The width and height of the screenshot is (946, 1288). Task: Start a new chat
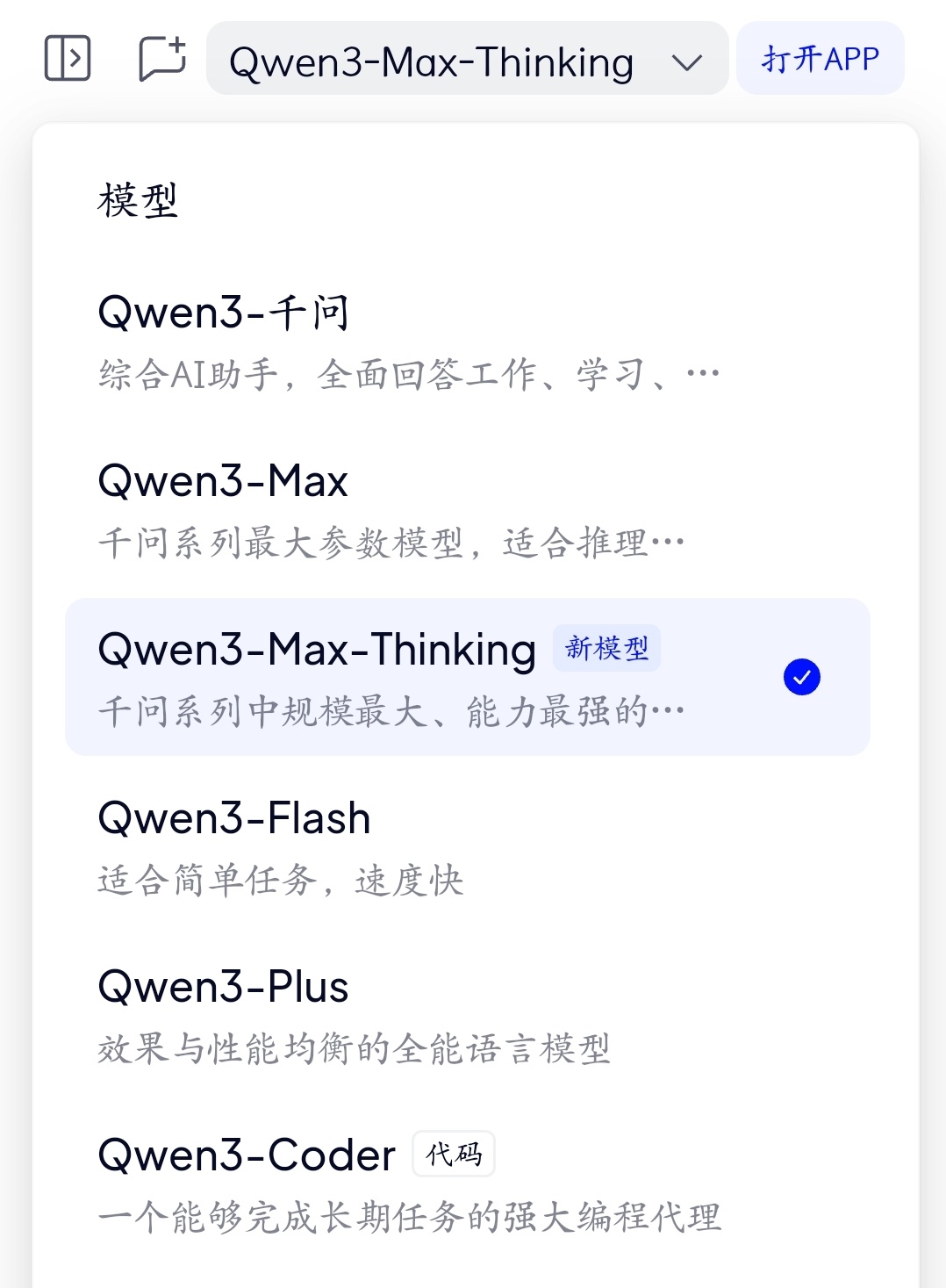[x=162, y=59]
